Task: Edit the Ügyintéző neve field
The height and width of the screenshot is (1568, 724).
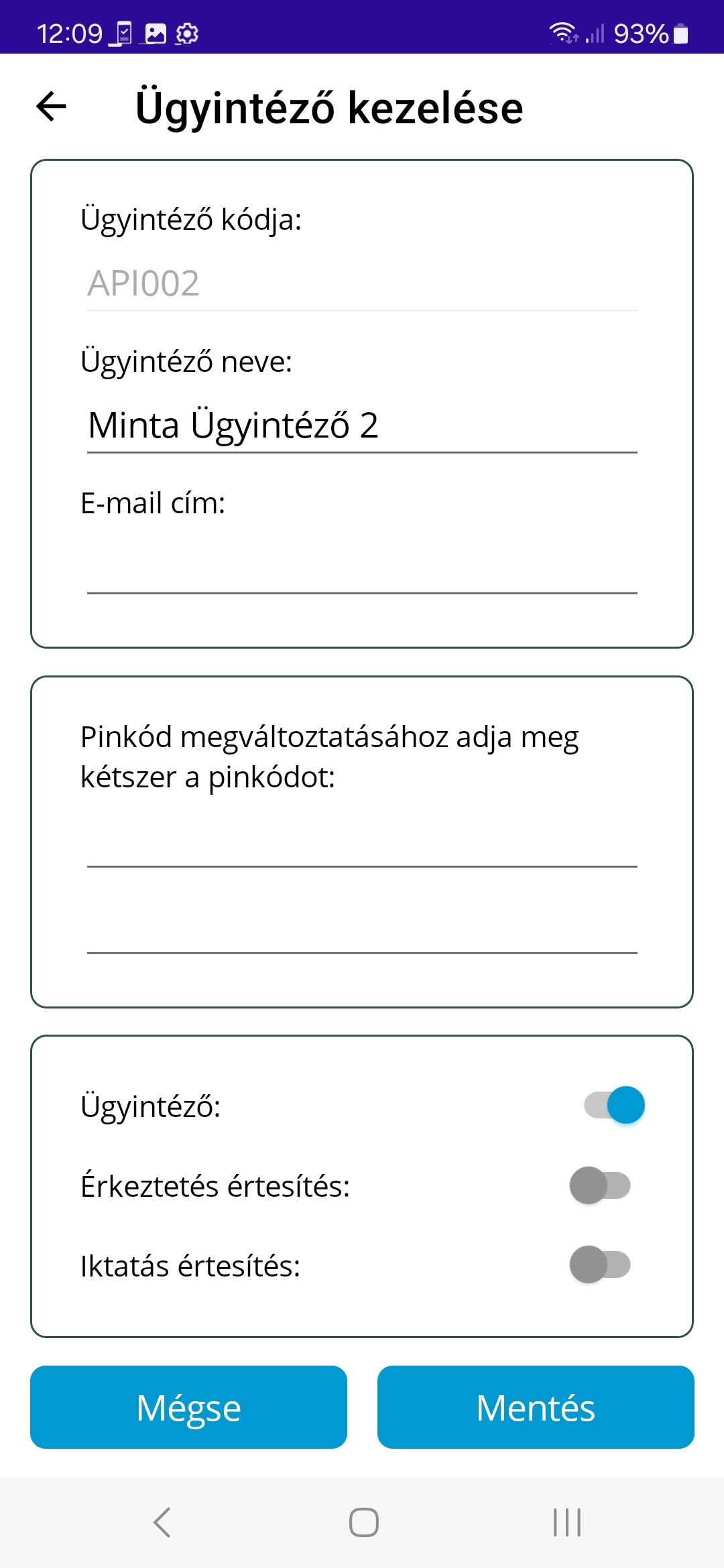Action: point(362,426)
